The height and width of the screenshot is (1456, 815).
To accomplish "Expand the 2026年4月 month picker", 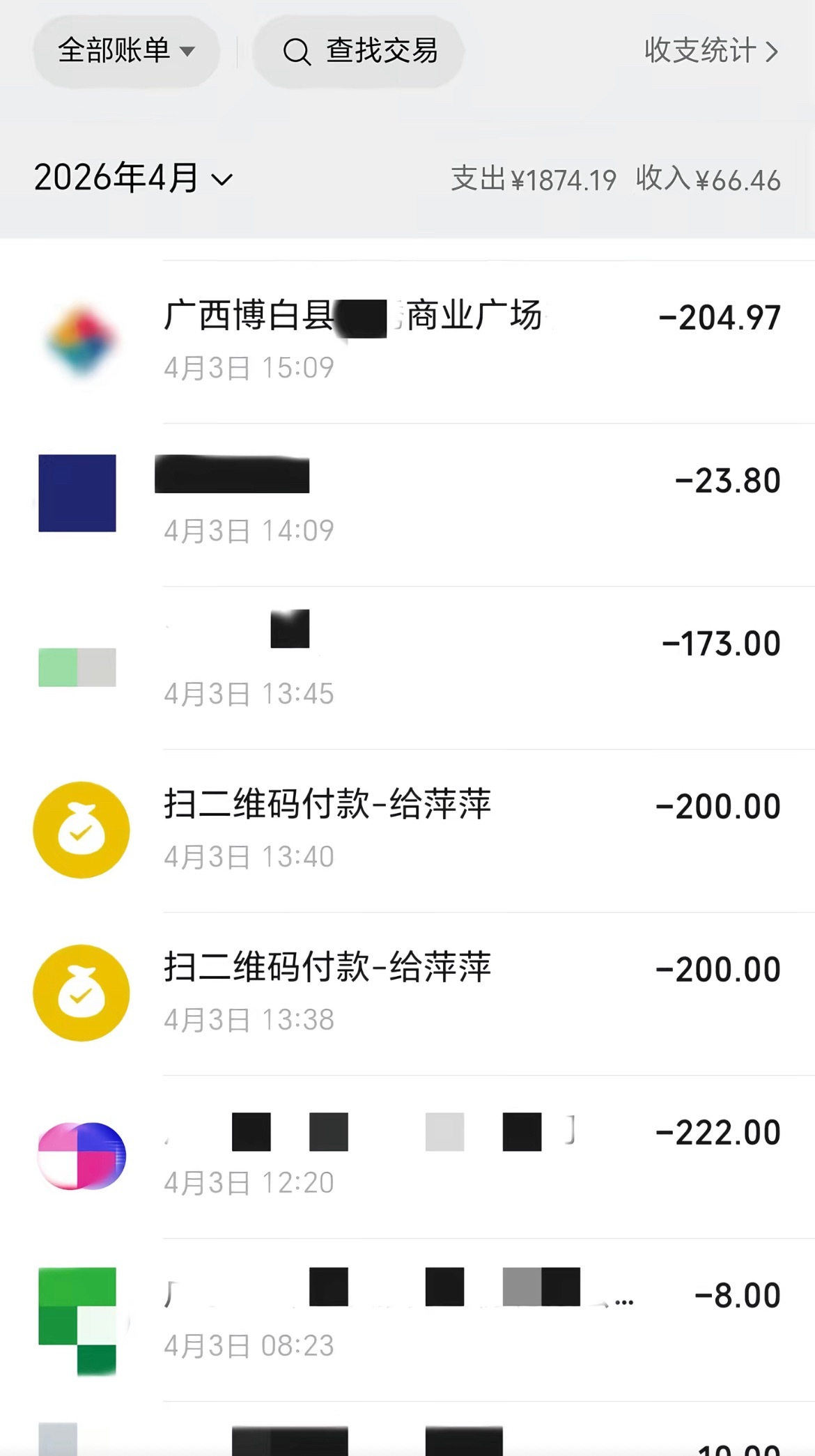I will (x=132, y=178).
